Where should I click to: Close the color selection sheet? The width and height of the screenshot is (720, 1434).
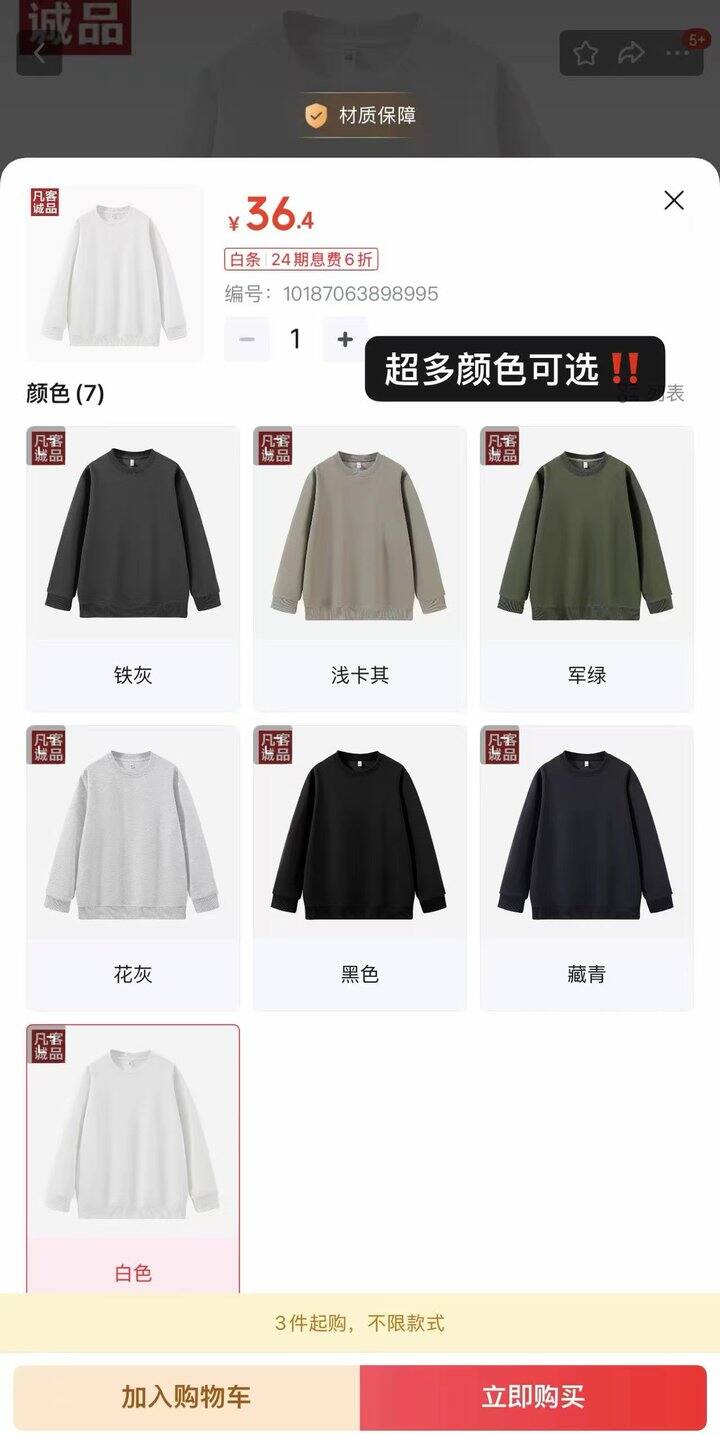674,200
